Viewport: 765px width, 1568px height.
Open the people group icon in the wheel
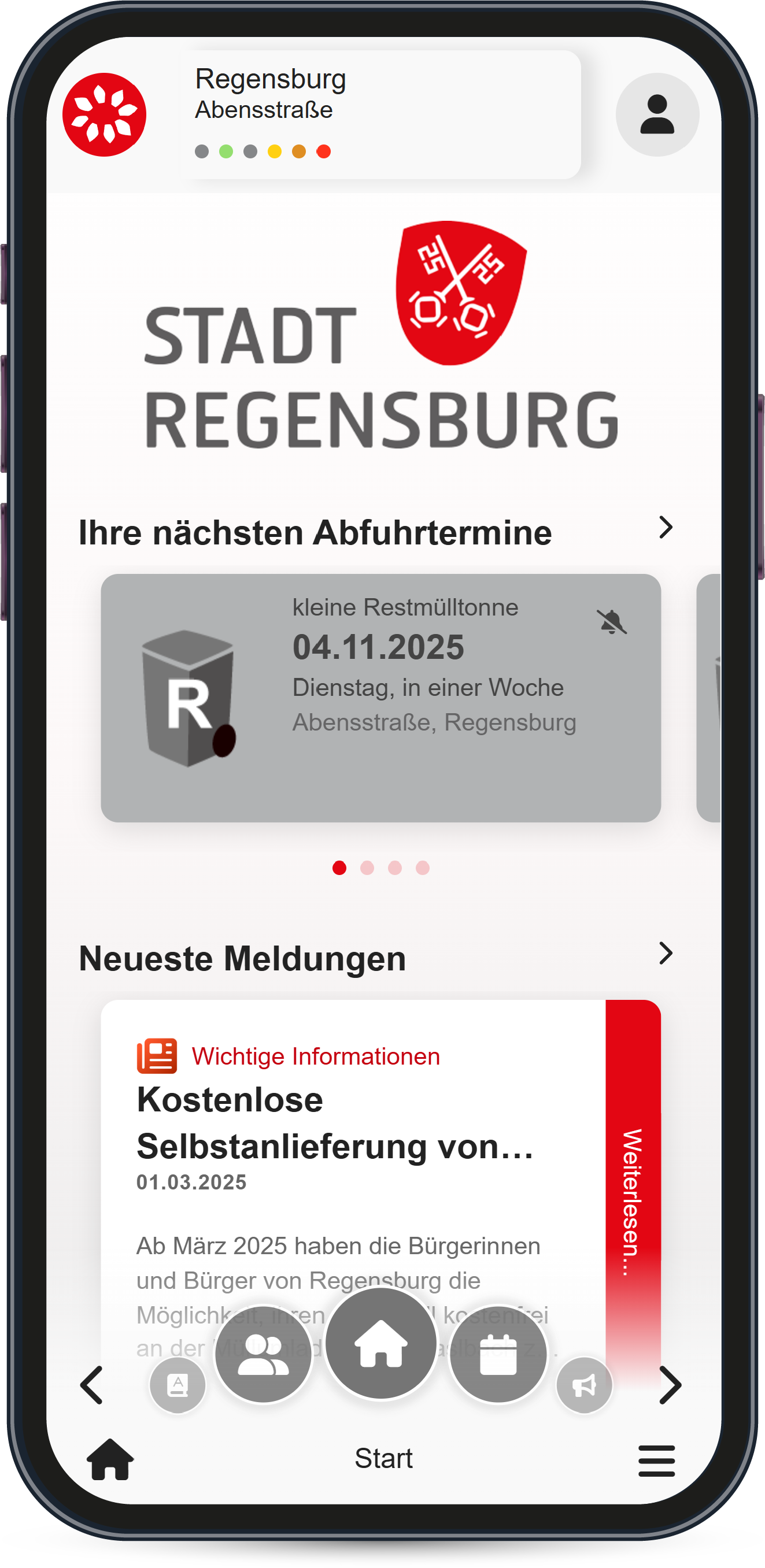pos(263,1354)
